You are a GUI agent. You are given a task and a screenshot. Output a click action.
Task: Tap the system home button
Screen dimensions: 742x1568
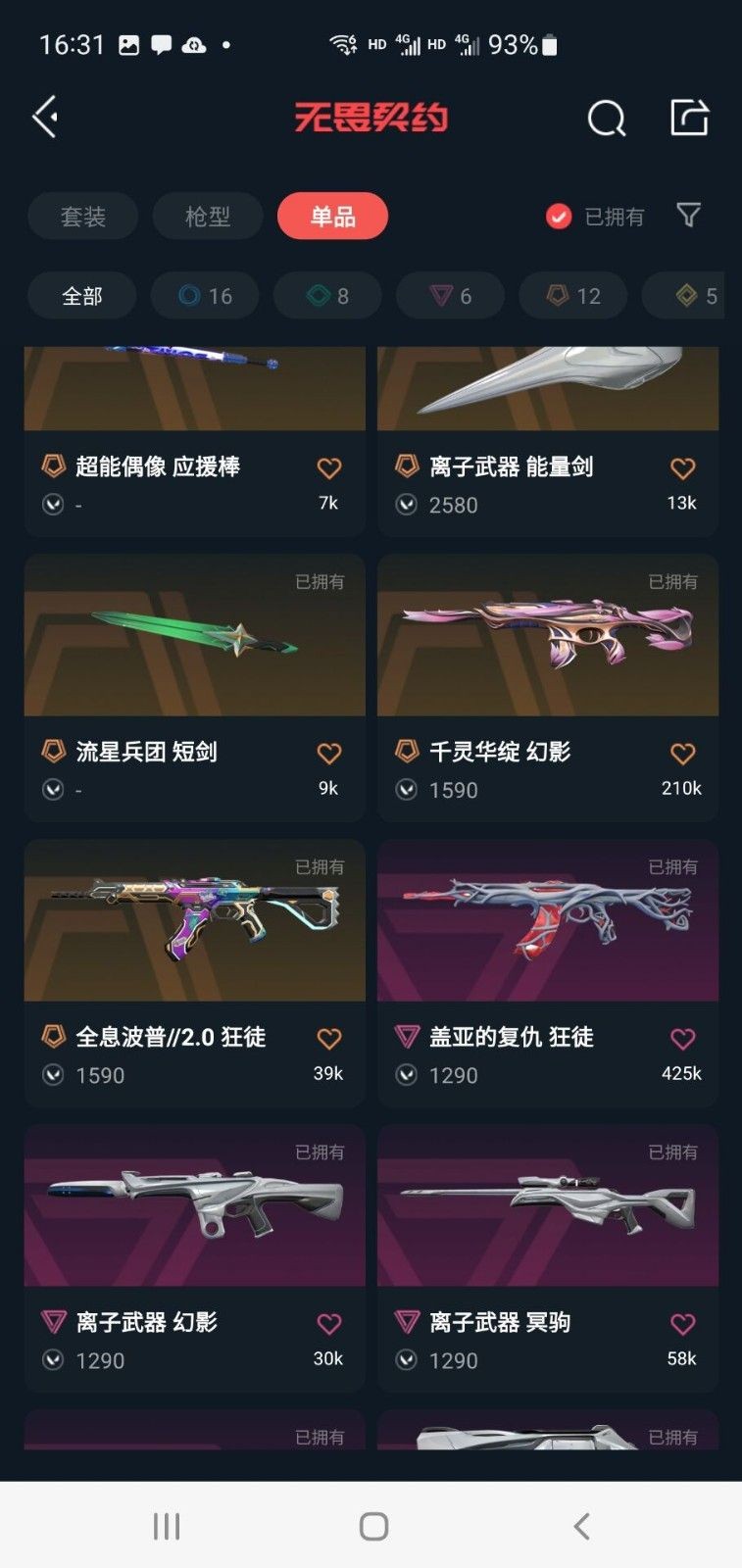click(x=372, y=1526)
